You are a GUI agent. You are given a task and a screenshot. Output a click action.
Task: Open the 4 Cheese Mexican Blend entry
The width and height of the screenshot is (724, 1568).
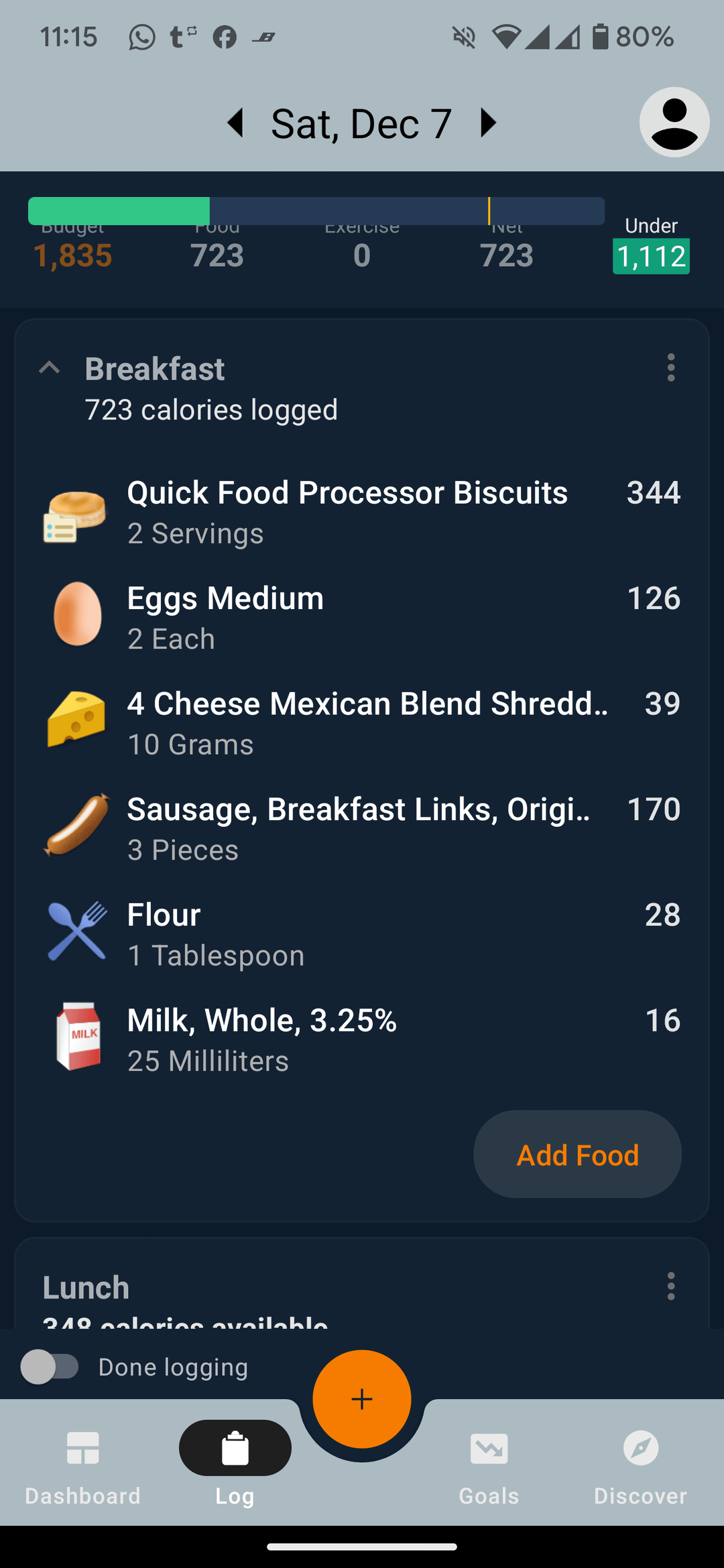[x=362, y=724]
